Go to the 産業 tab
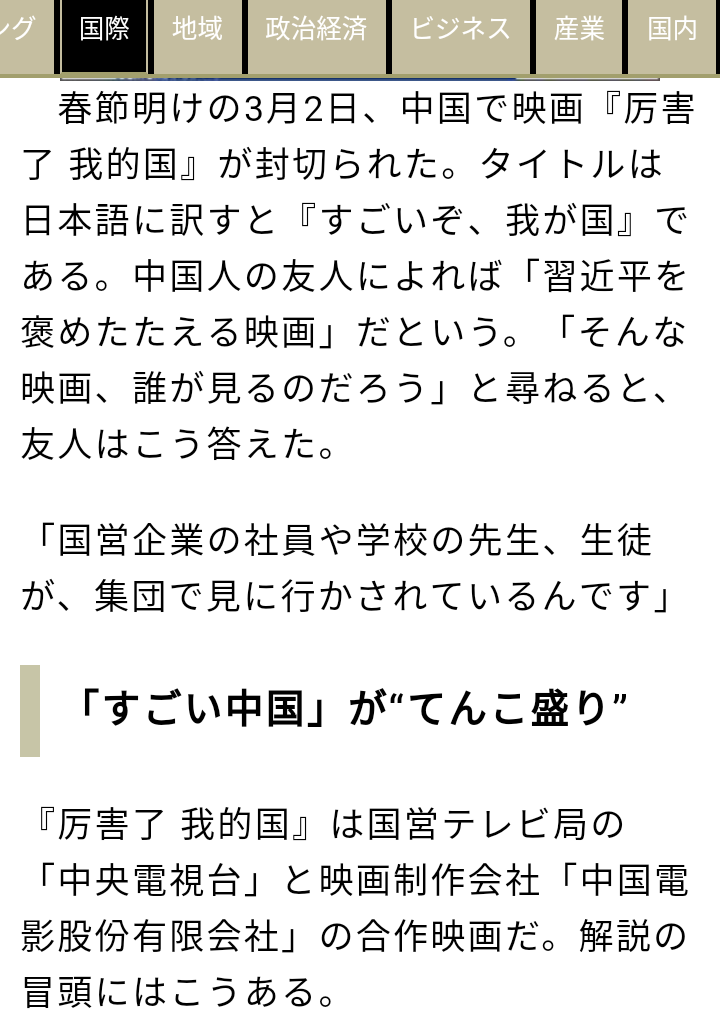The image size is (720, 1017). tap(579, 30)
